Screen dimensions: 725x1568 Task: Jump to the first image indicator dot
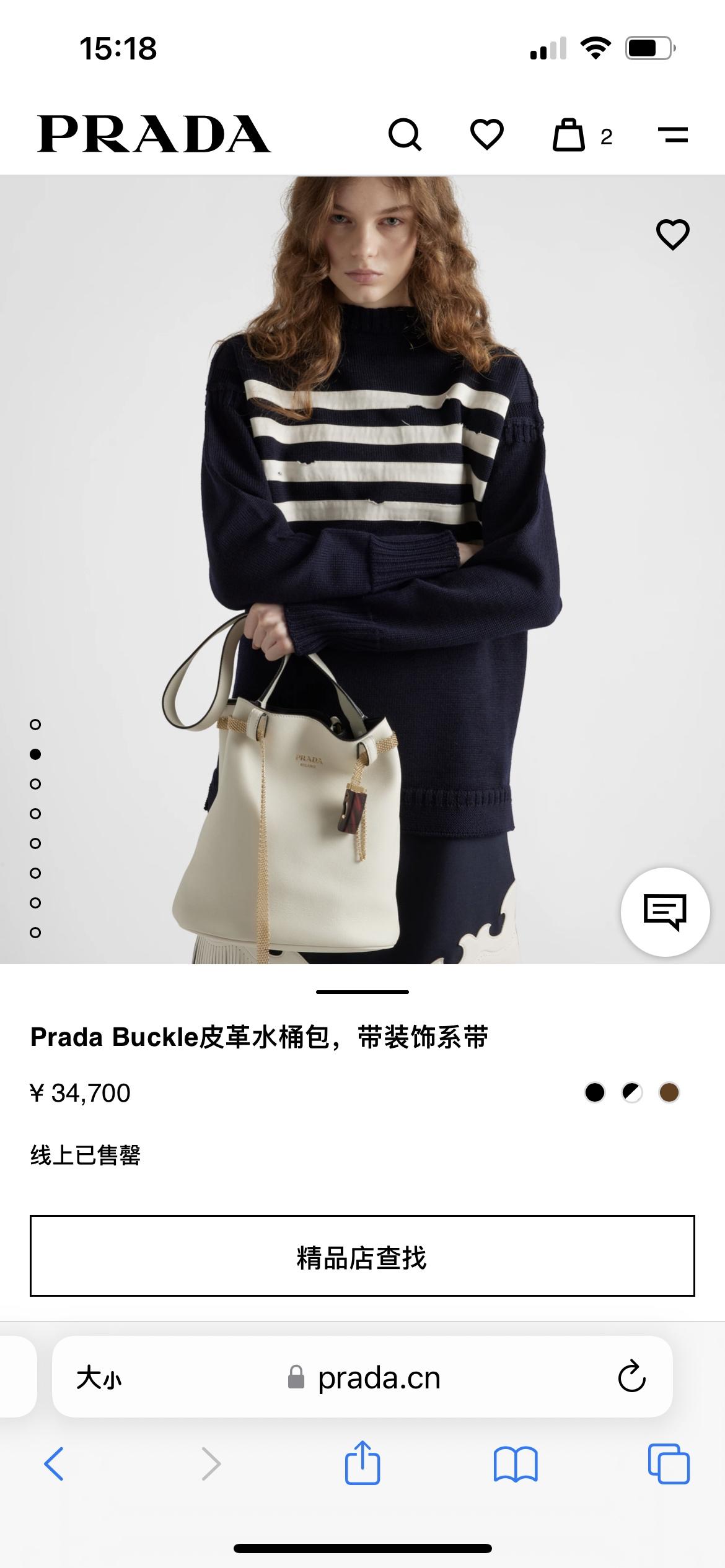35,725
